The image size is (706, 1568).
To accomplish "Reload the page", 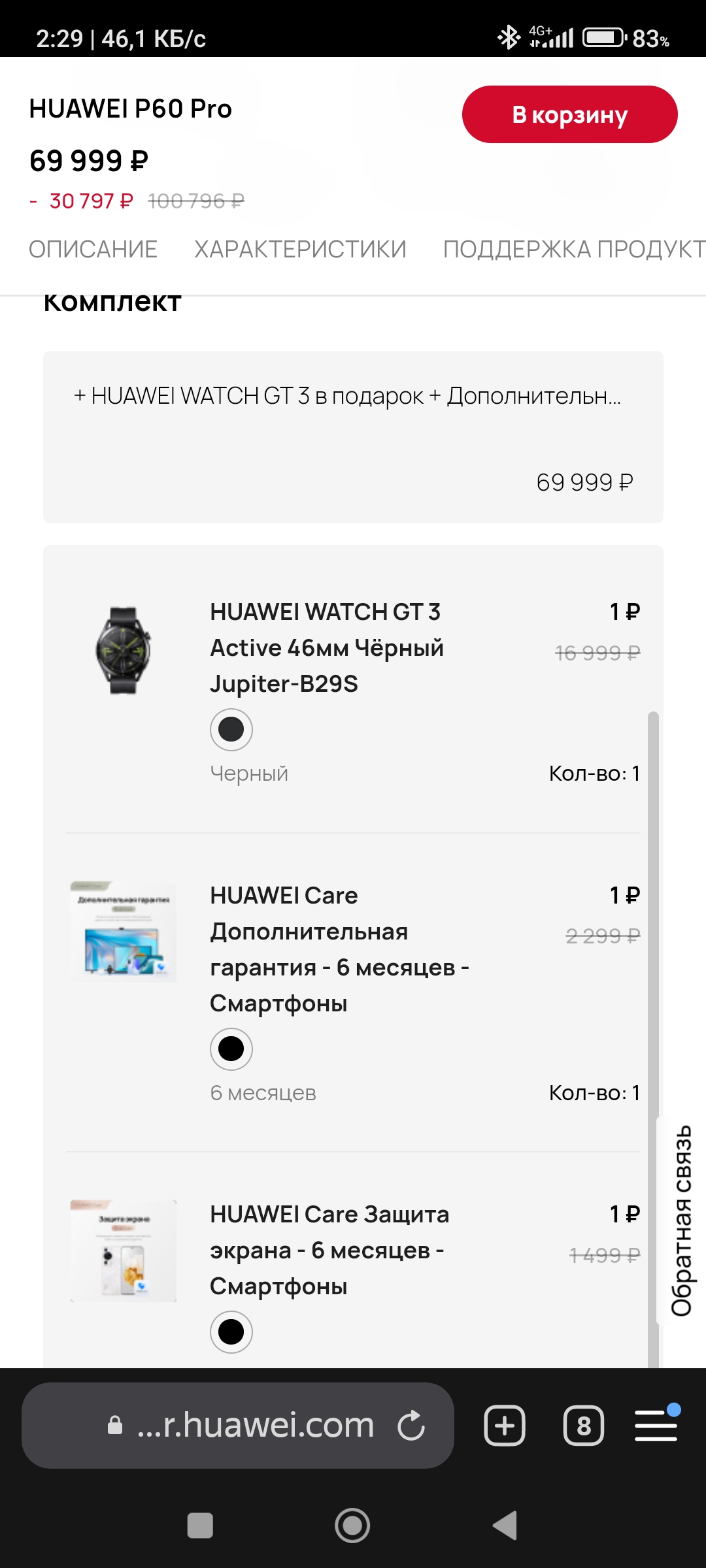I will pos(411,1426).
